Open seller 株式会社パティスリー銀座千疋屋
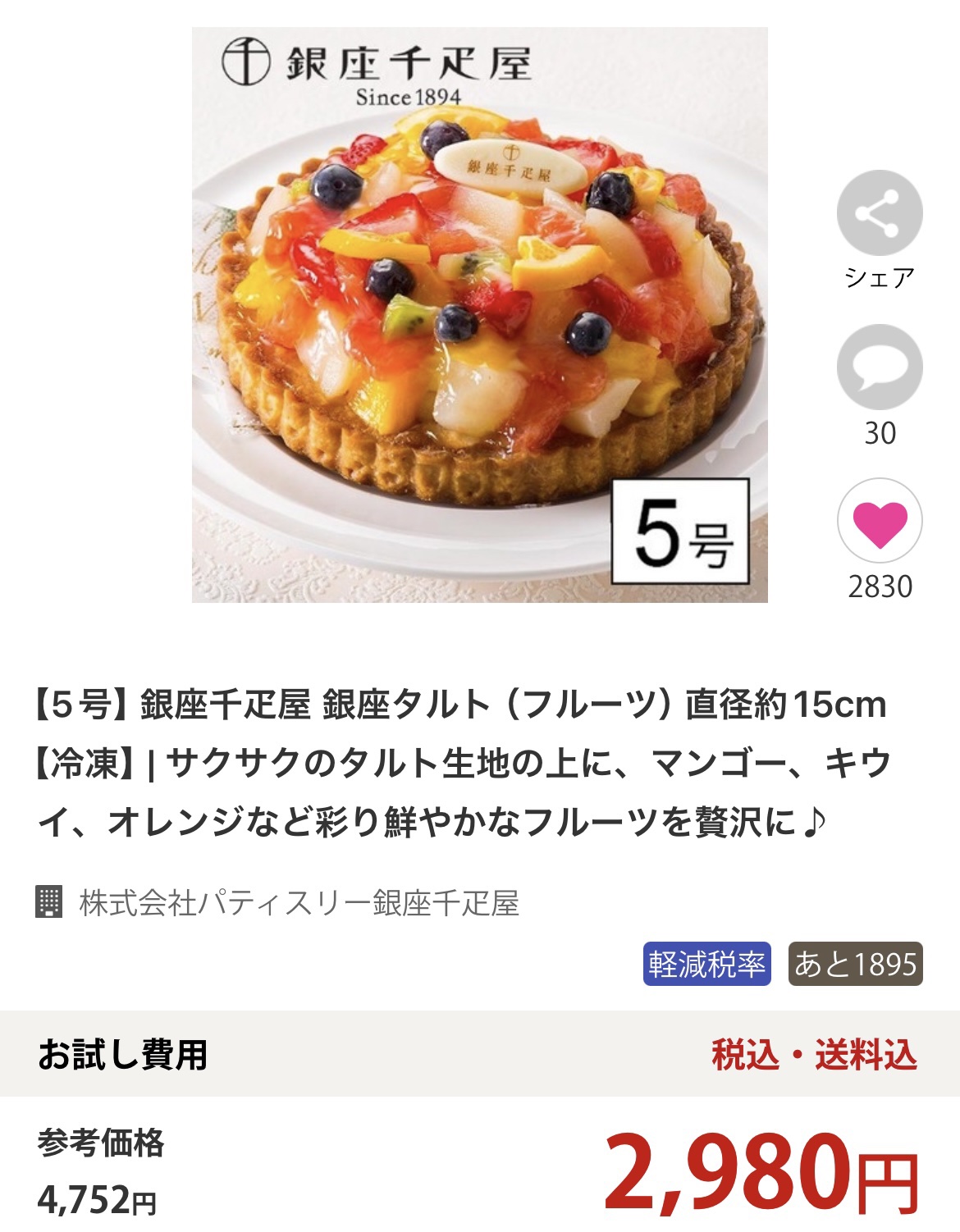 pos(299,903)
